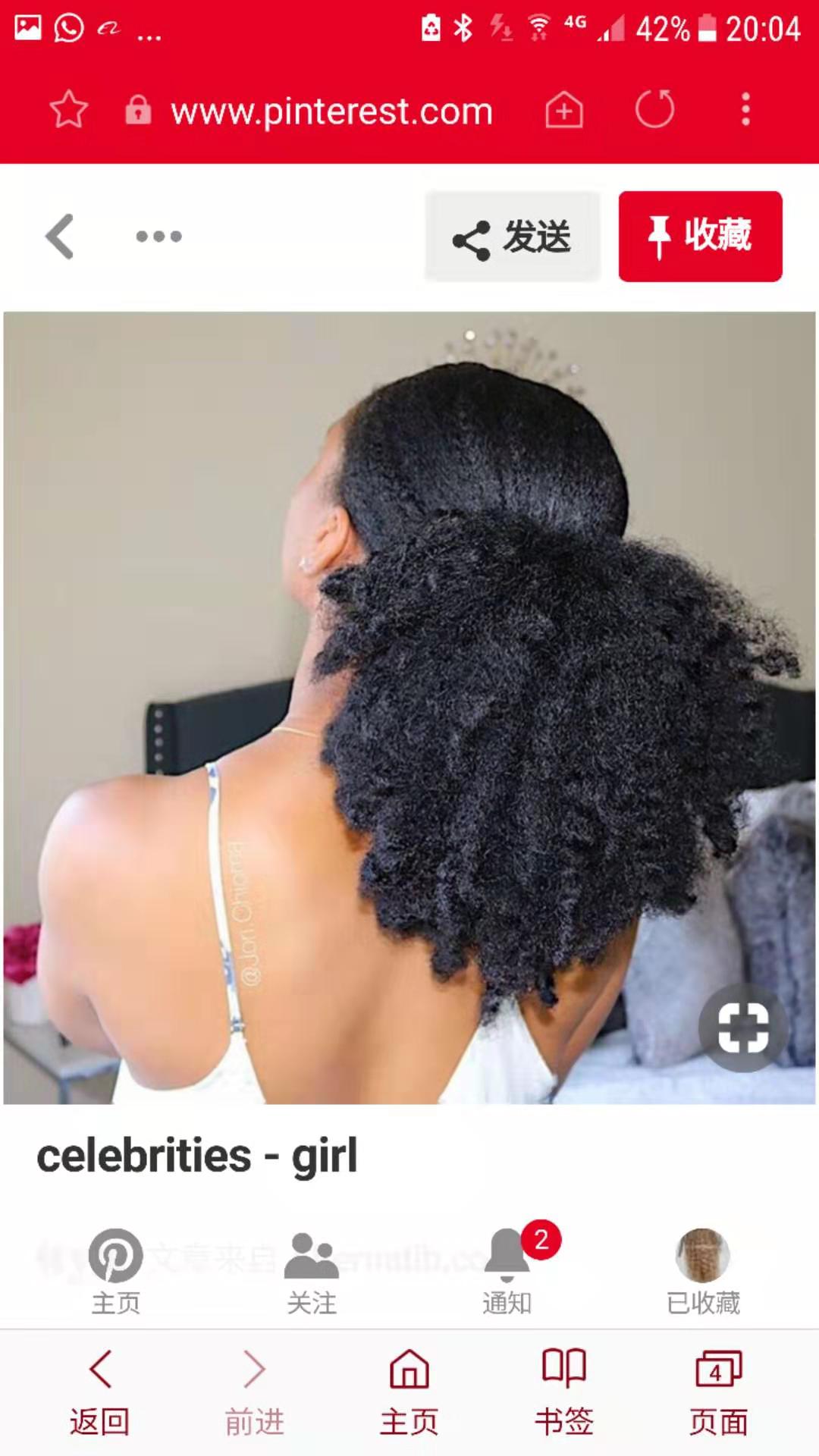The width and height of the screenshot is (819, 1456).
Task: Share the pin via 发送 button
Action: coord(513,237)
